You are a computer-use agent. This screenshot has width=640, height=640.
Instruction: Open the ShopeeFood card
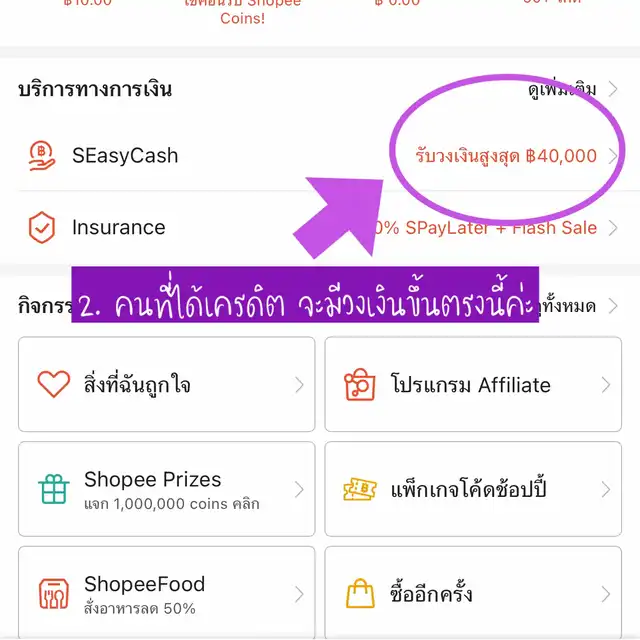click(x=166, y=594)
